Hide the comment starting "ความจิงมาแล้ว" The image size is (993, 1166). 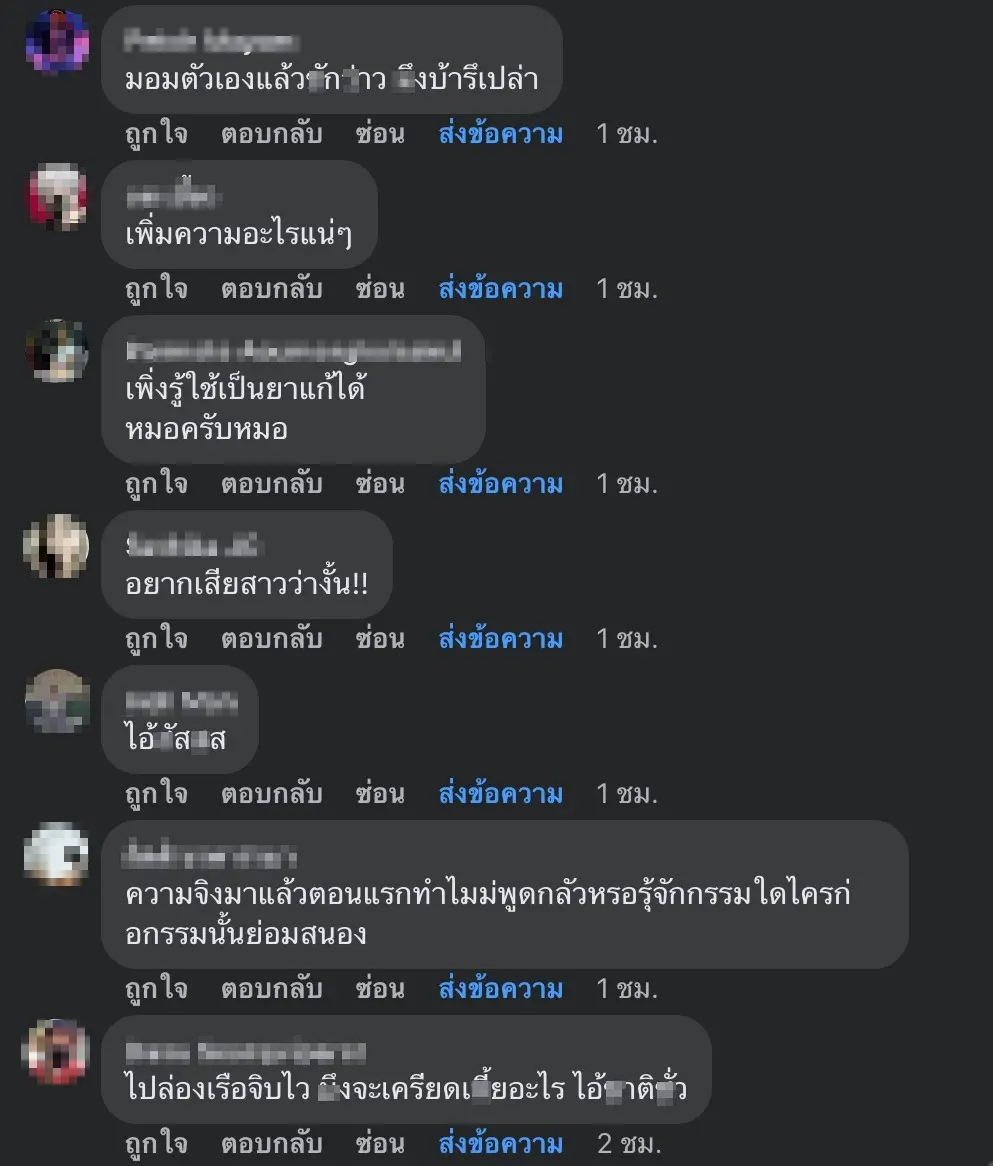380,989
